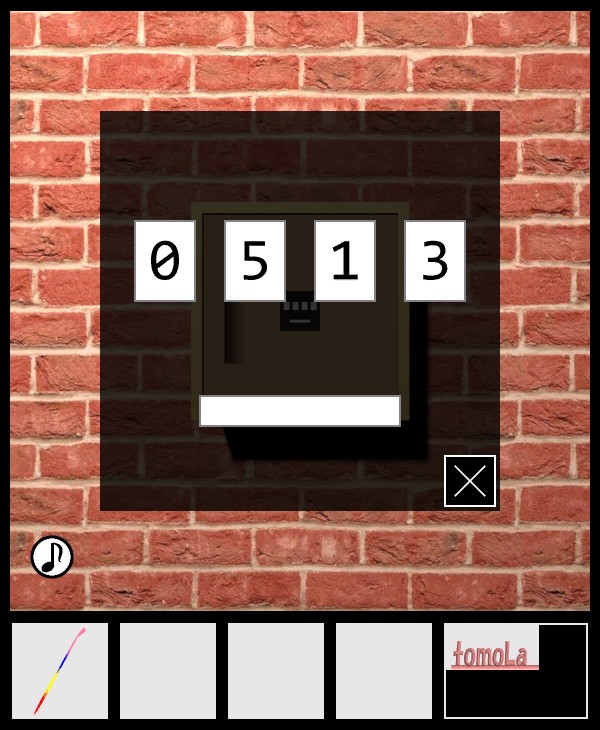
Task: Change the fourth code digit showing 3
Action: [435, 261]
